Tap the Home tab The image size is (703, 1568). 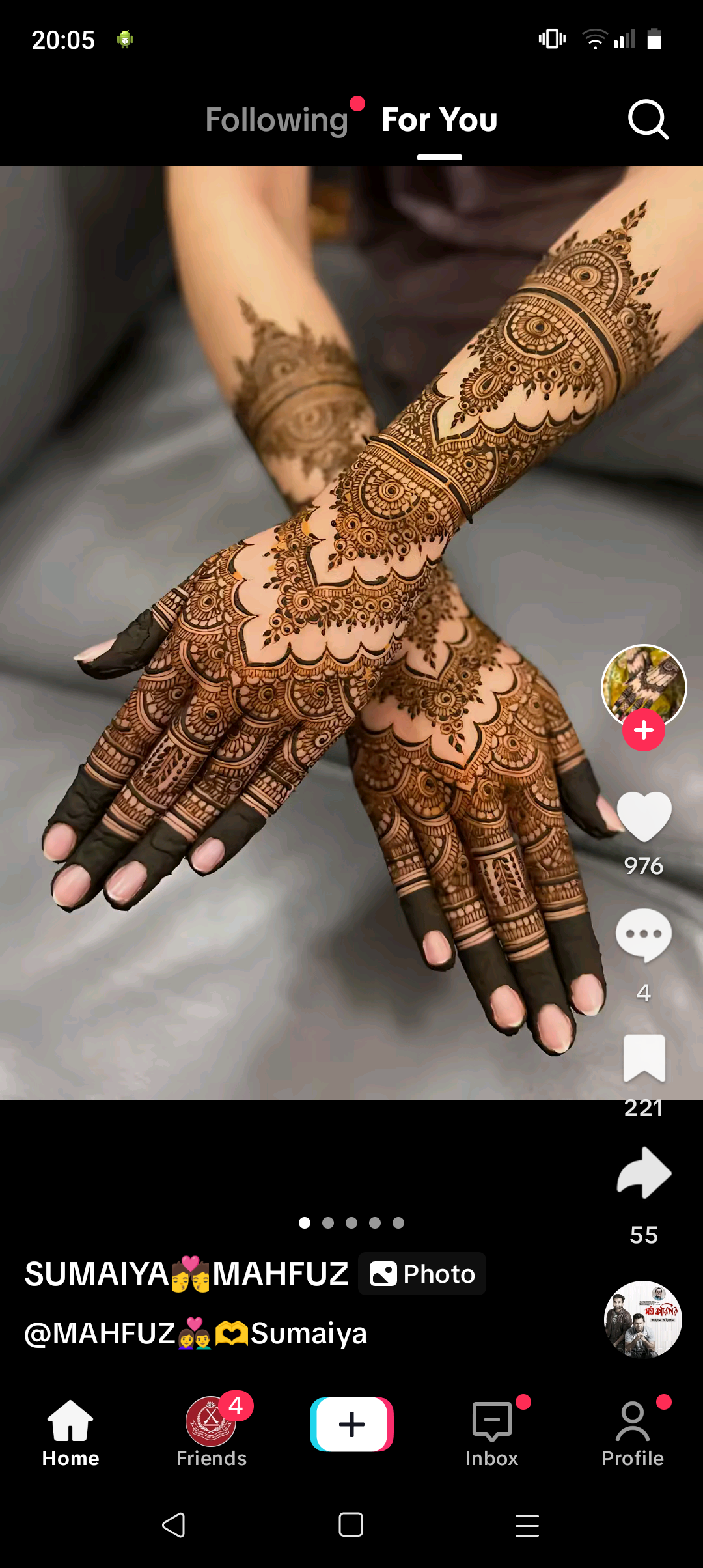coord(70,1432)
